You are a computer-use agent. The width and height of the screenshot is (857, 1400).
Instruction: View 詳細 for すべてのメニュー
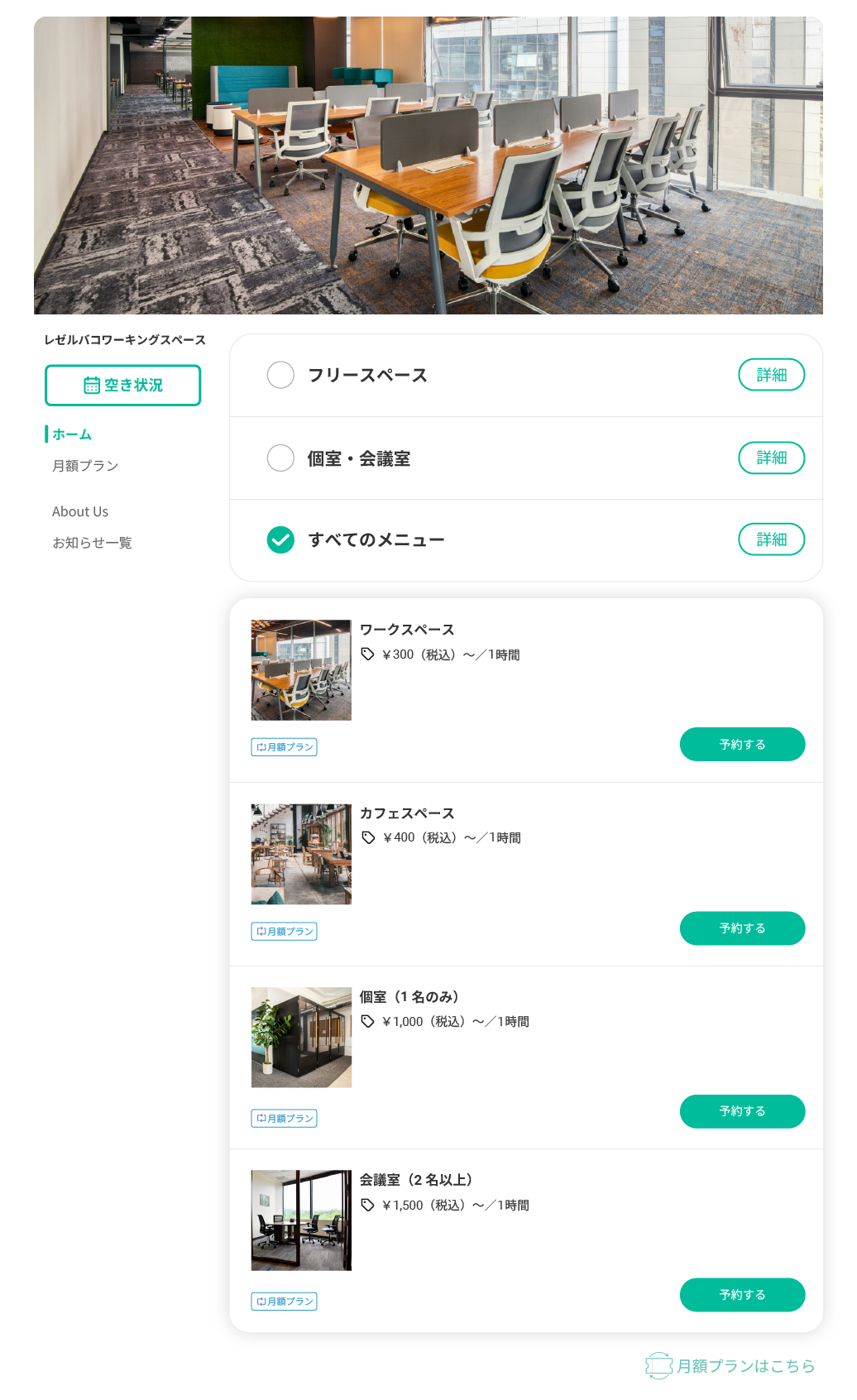point(771,539)
